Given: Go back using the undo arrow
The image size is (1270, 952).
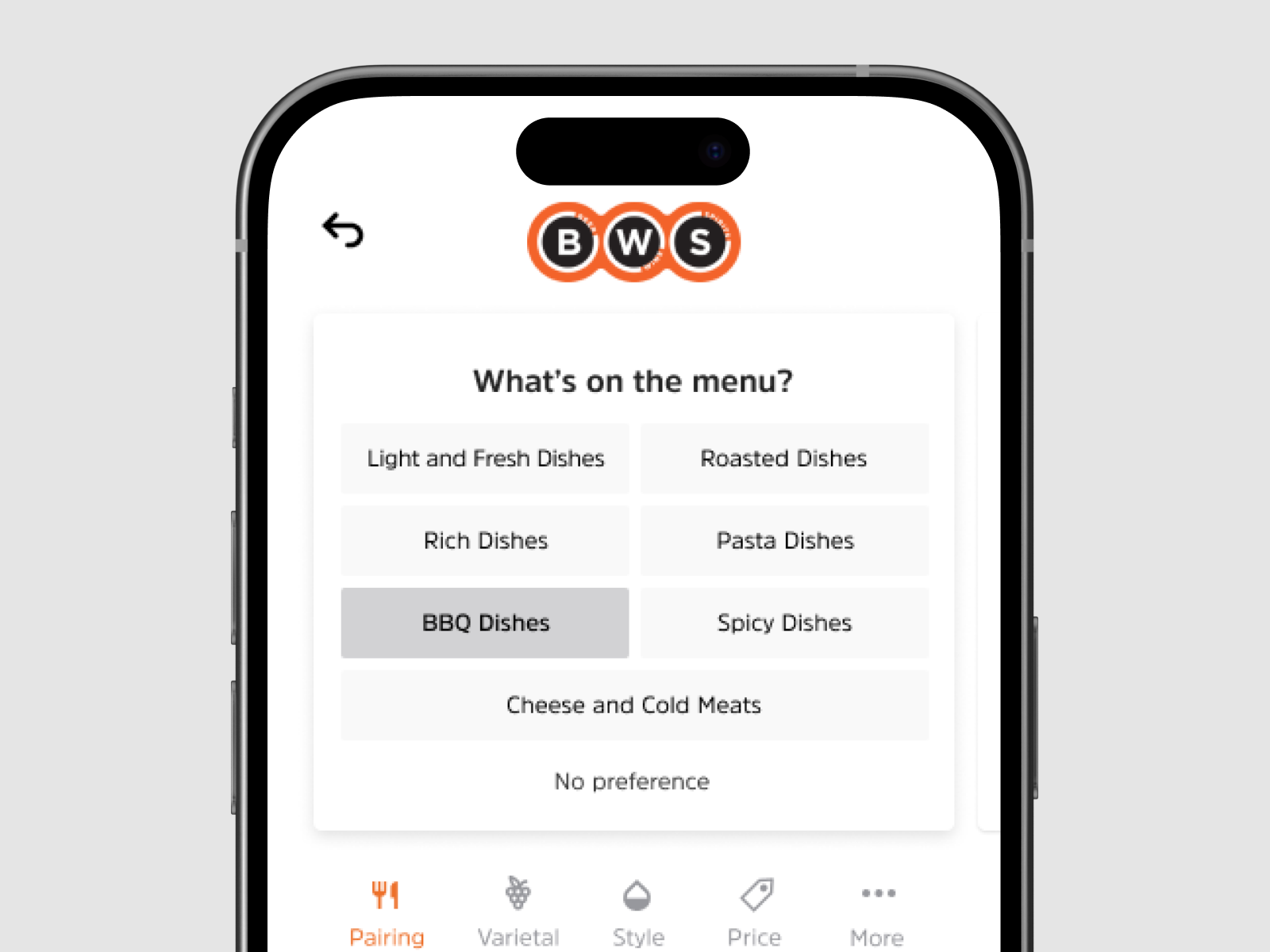Looking at the screenshot, I should (x=343, y=230).
